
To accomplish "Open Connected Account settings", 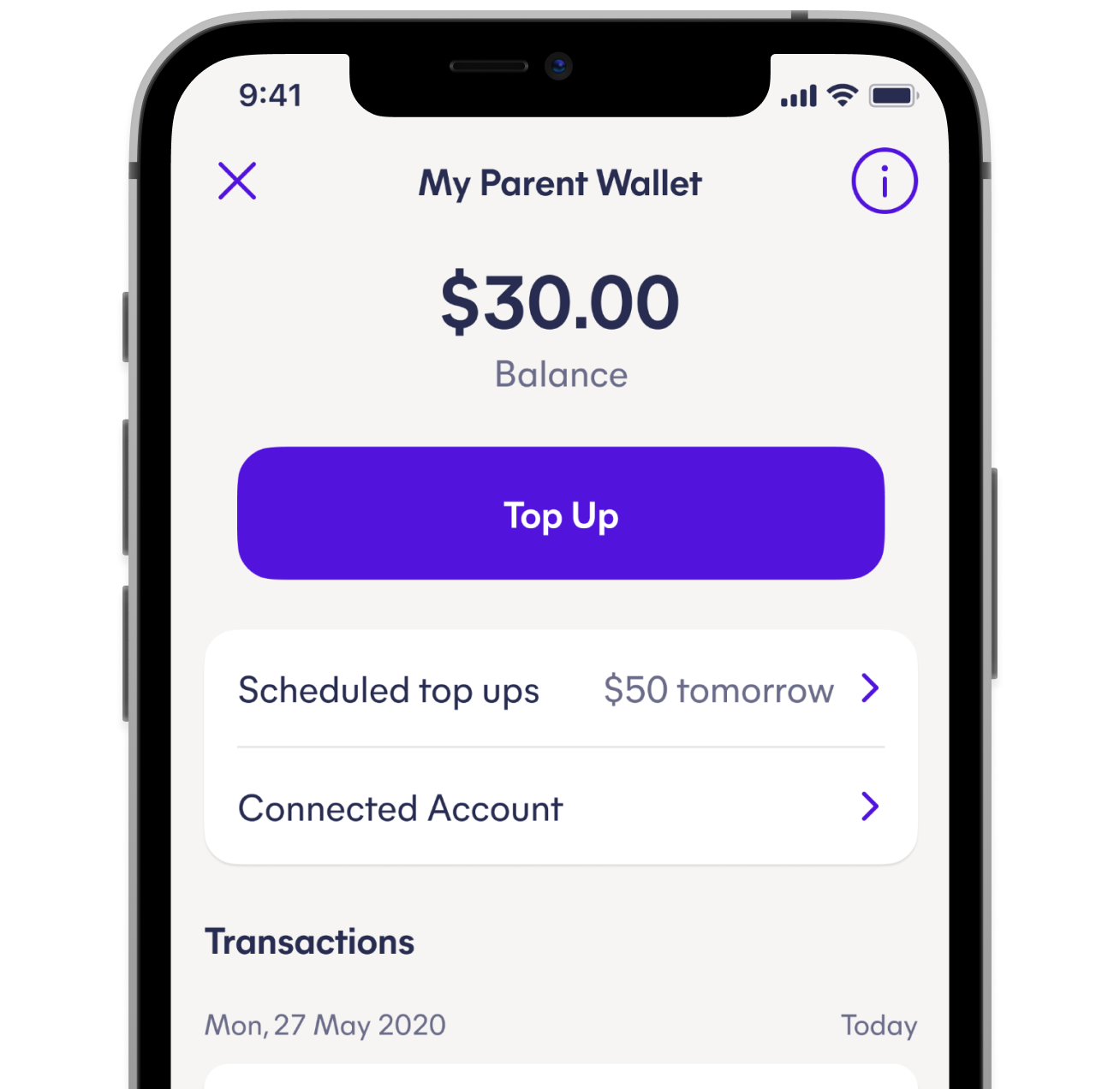I will click(561, 807).
